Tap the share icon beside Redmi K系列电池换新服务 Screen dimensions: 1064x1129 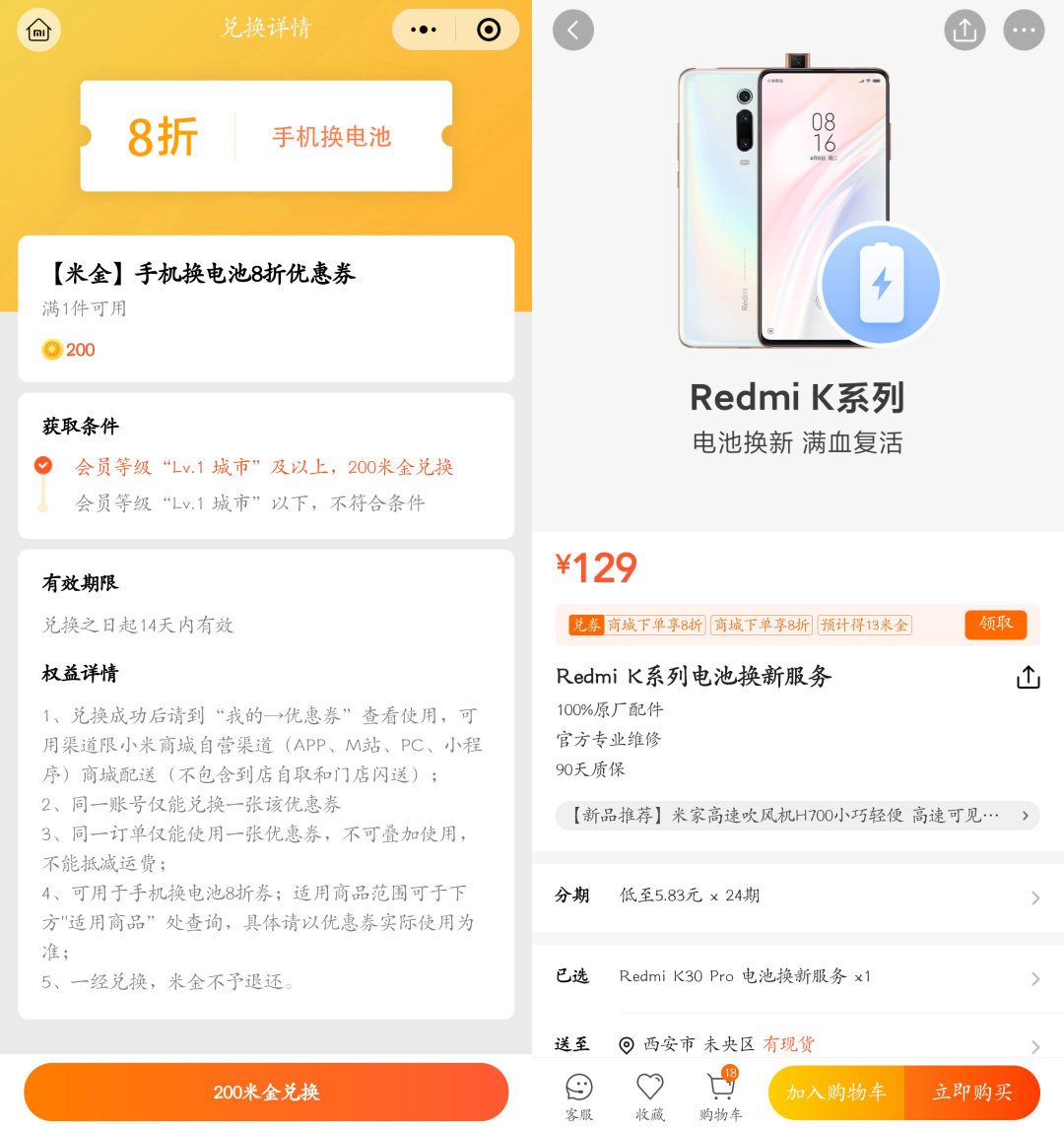click(x=1028, y=677)
